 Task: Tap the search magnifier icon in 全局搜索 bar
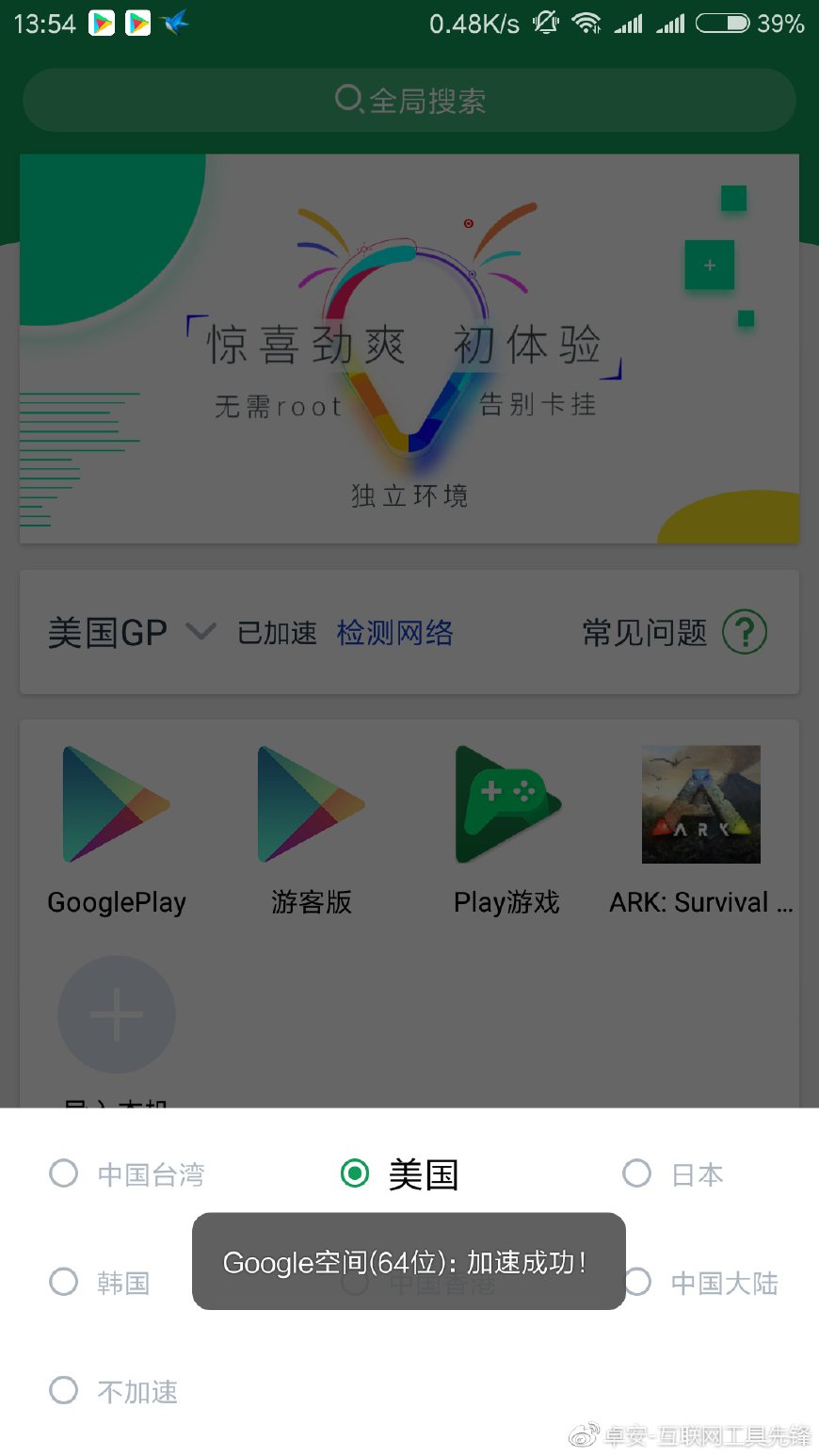(349, 99)
